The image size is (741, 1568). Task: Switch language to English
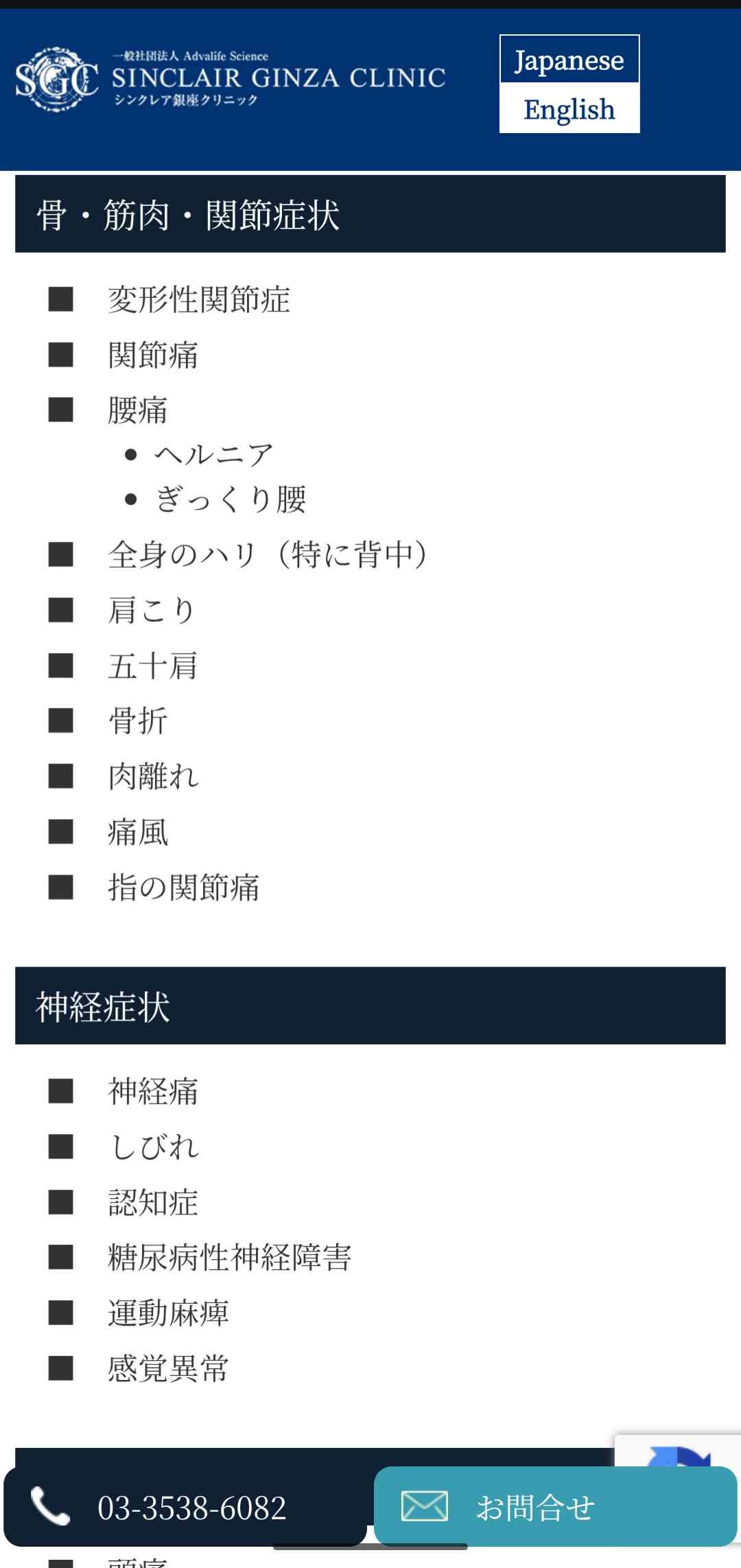(569, 108)
